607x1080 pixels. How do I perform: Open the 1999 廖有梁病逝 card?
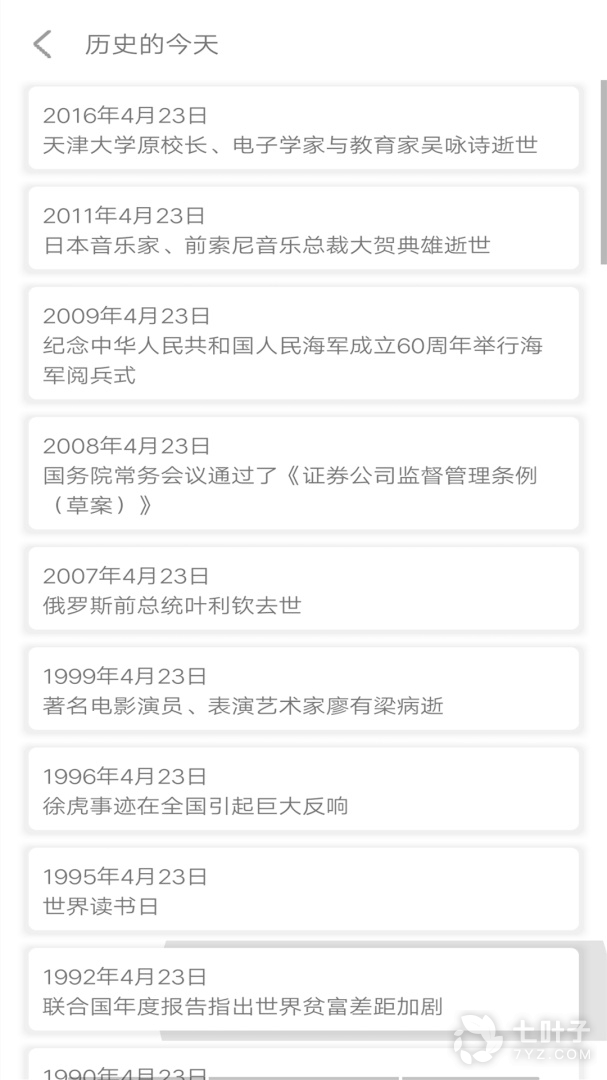pos(303,691)
